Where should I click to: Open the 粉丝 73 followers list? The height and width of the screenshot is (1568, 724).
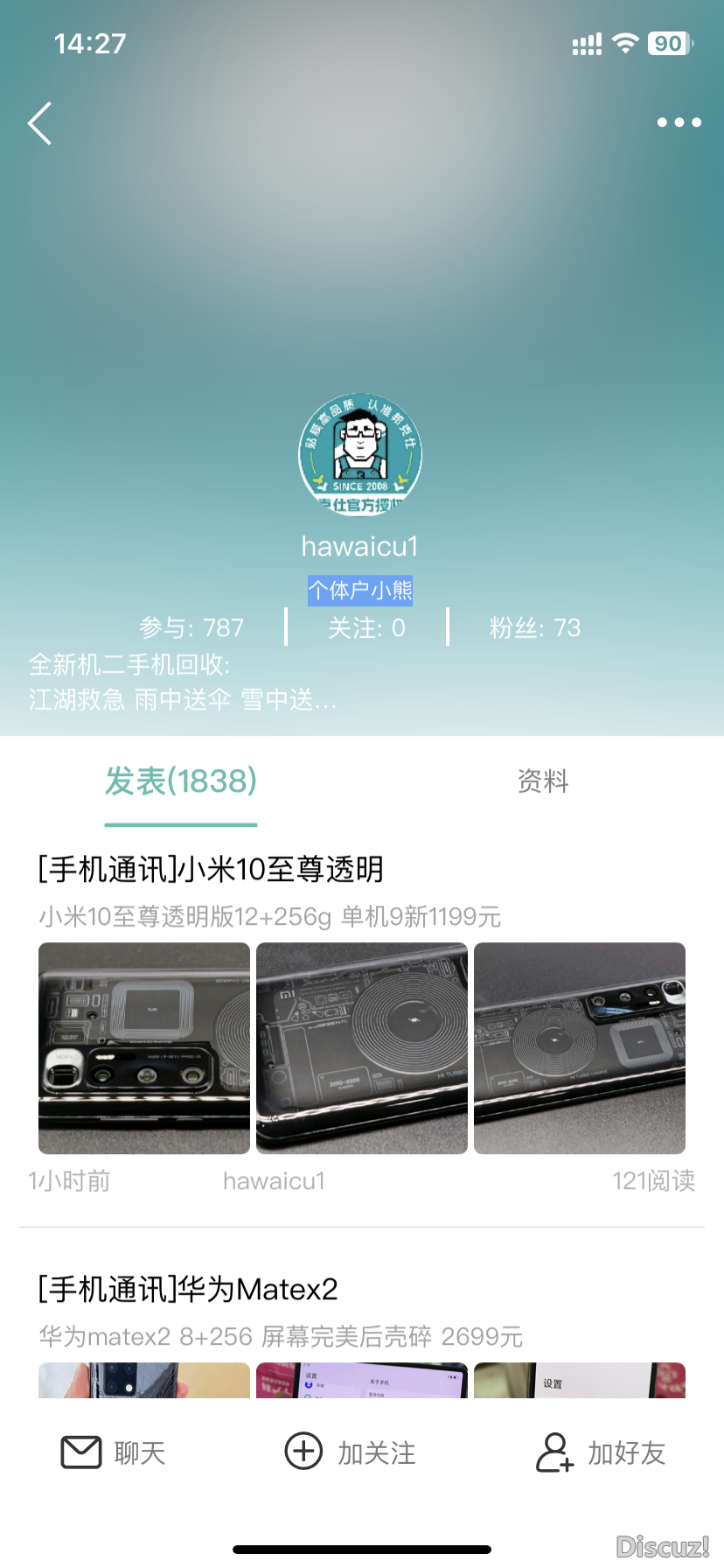click(x=534, y=628)
